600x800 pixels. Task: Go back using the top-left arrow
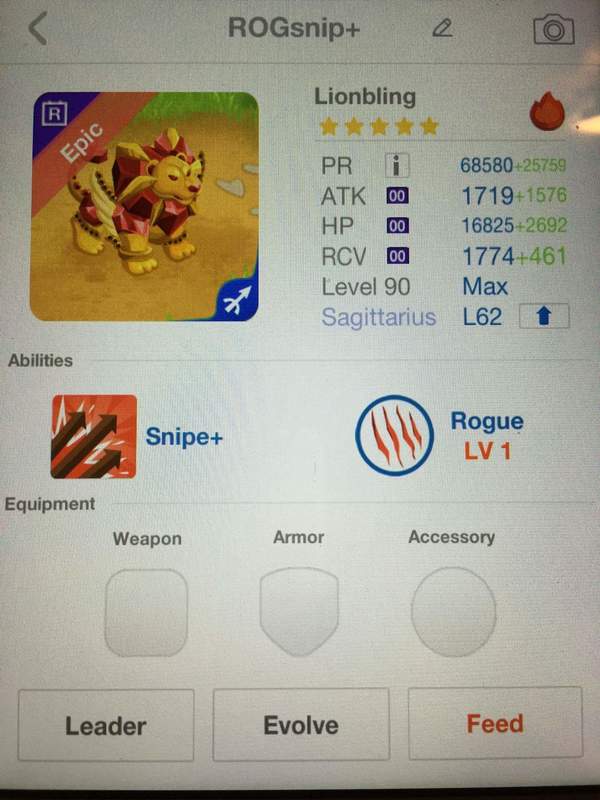click(38, 28)
